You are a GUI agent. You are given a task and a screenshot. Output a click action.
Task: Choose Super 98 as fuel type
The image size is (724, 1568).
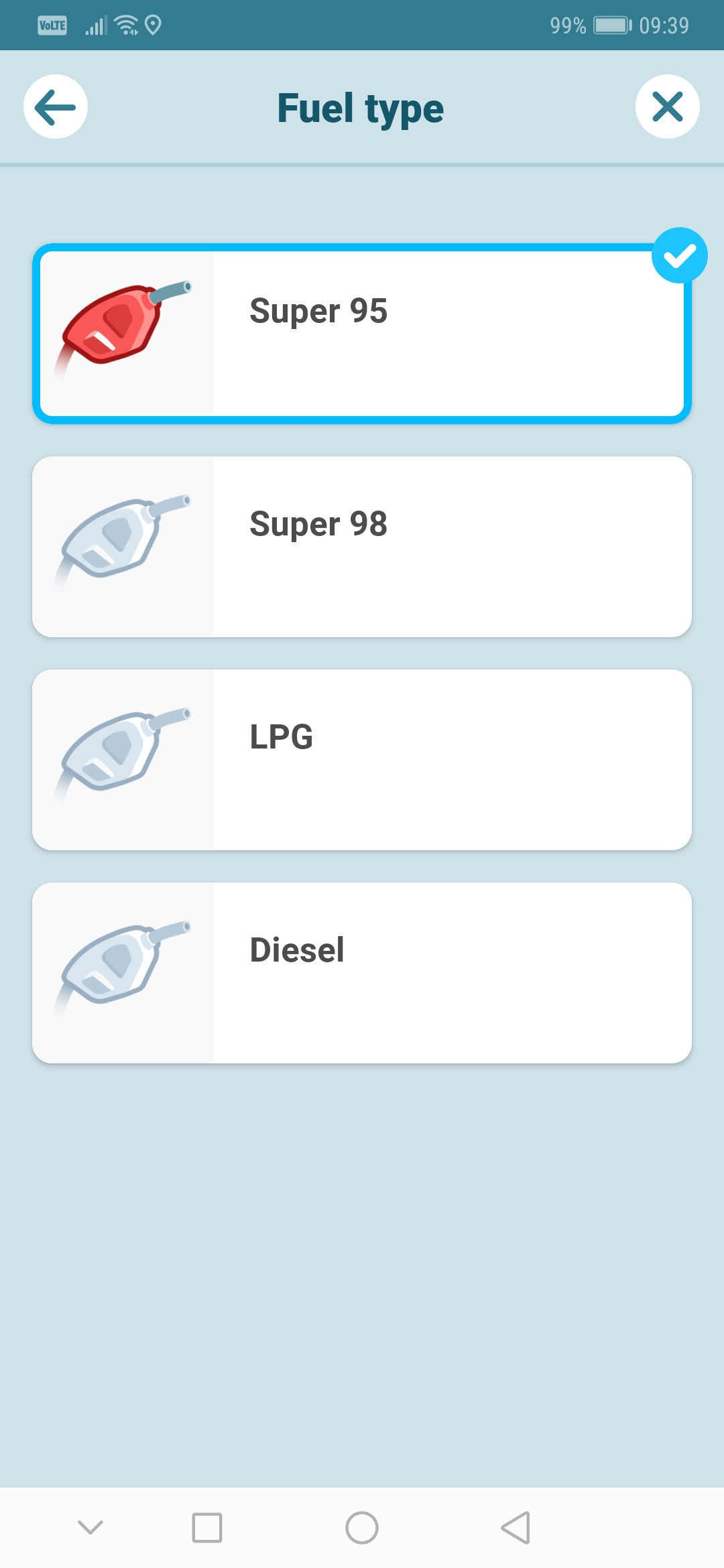(362, 547)
